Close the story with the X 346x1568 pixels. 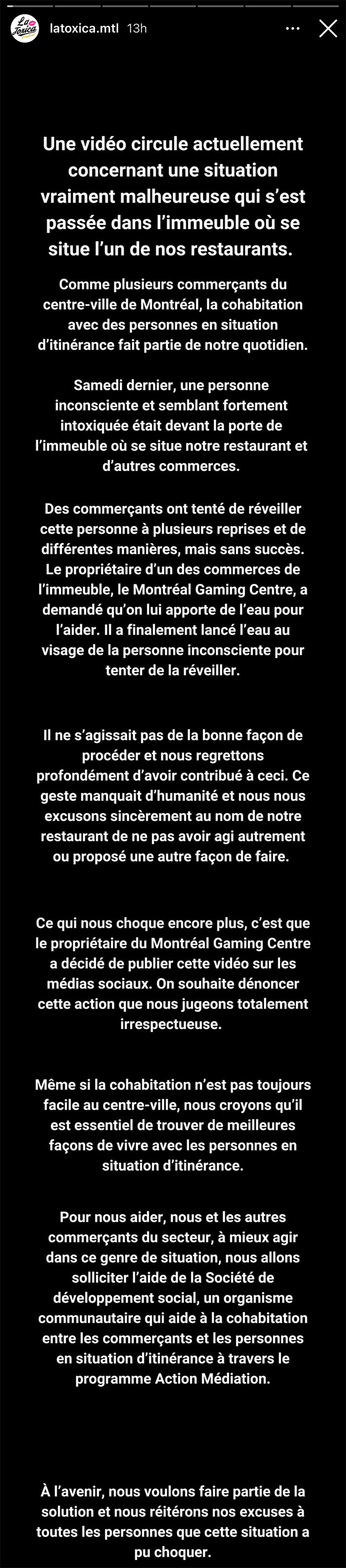pyautogui.click(x=328, y=28)
